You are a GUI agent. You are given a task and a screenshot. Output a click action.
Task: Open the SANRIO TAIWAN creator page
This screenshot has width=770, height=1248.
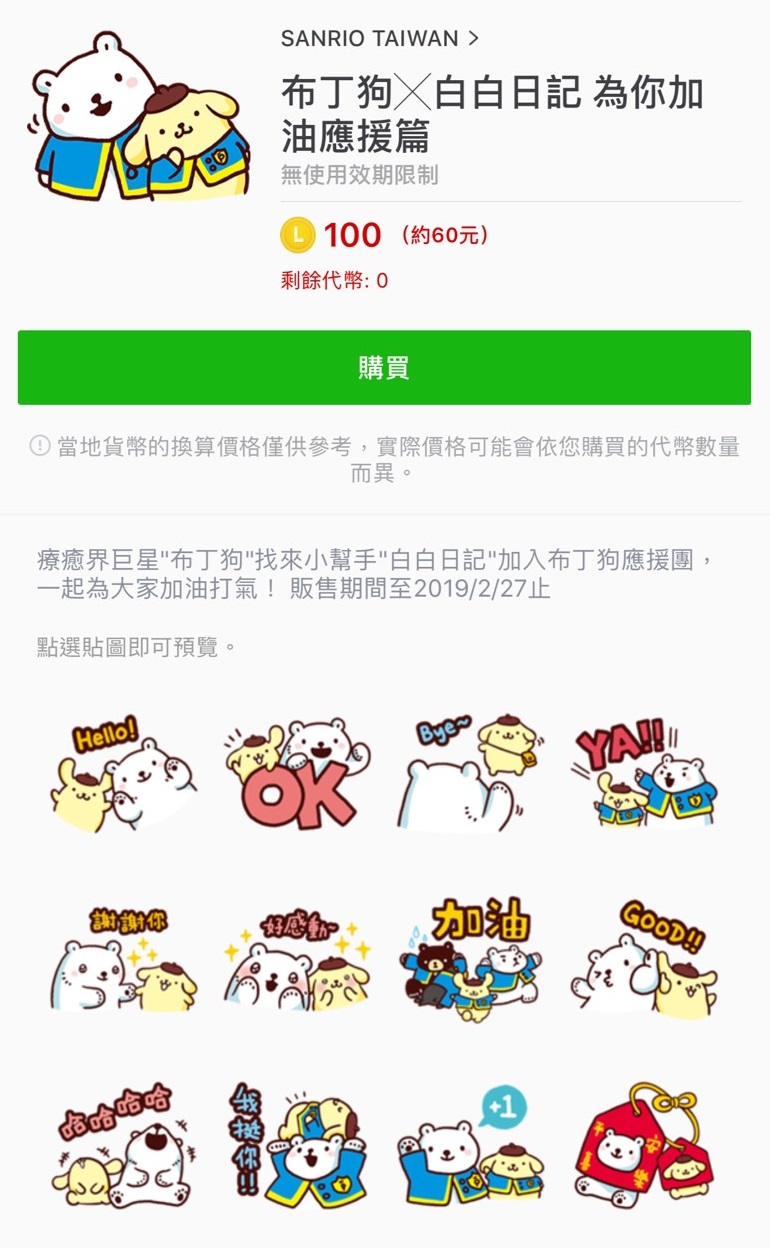pos(380,39)
